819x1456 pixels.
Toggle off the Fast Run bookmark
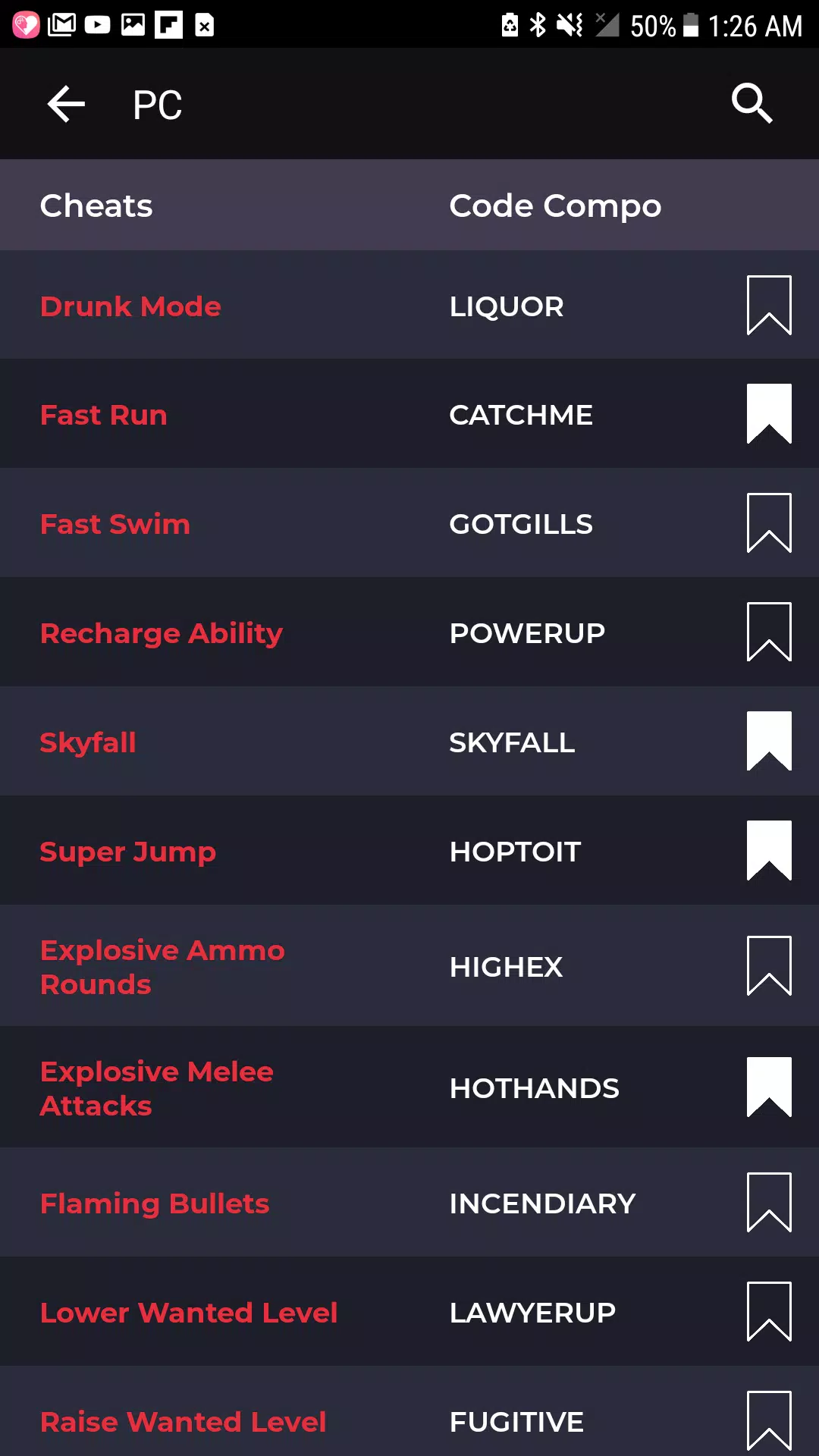coord(768,414)
